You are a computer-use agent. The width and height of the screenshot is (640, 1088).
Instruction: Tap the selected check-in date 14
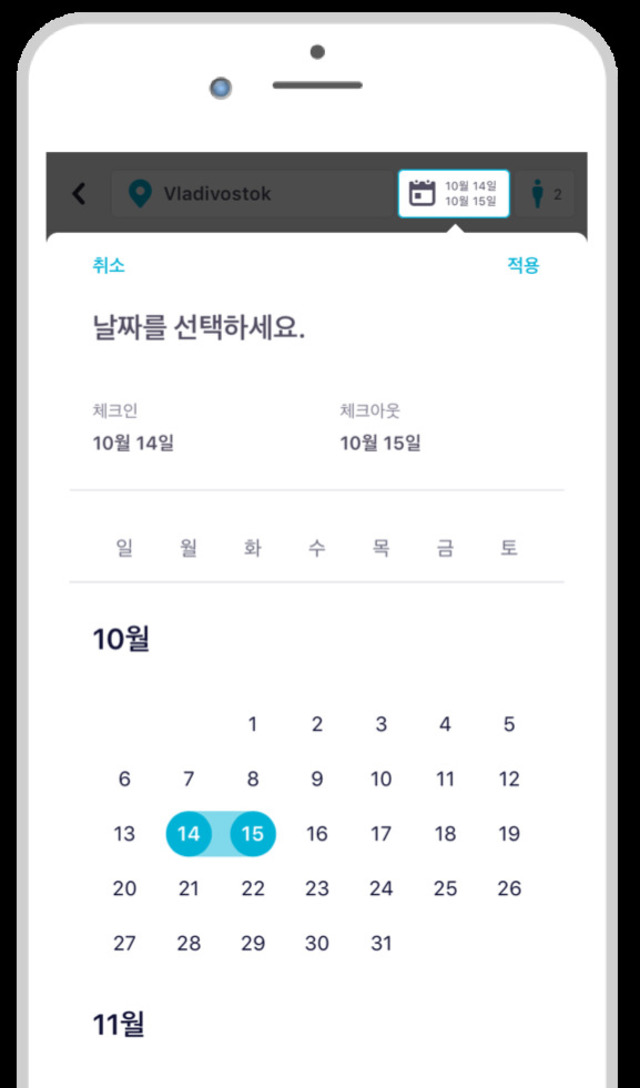188,834
